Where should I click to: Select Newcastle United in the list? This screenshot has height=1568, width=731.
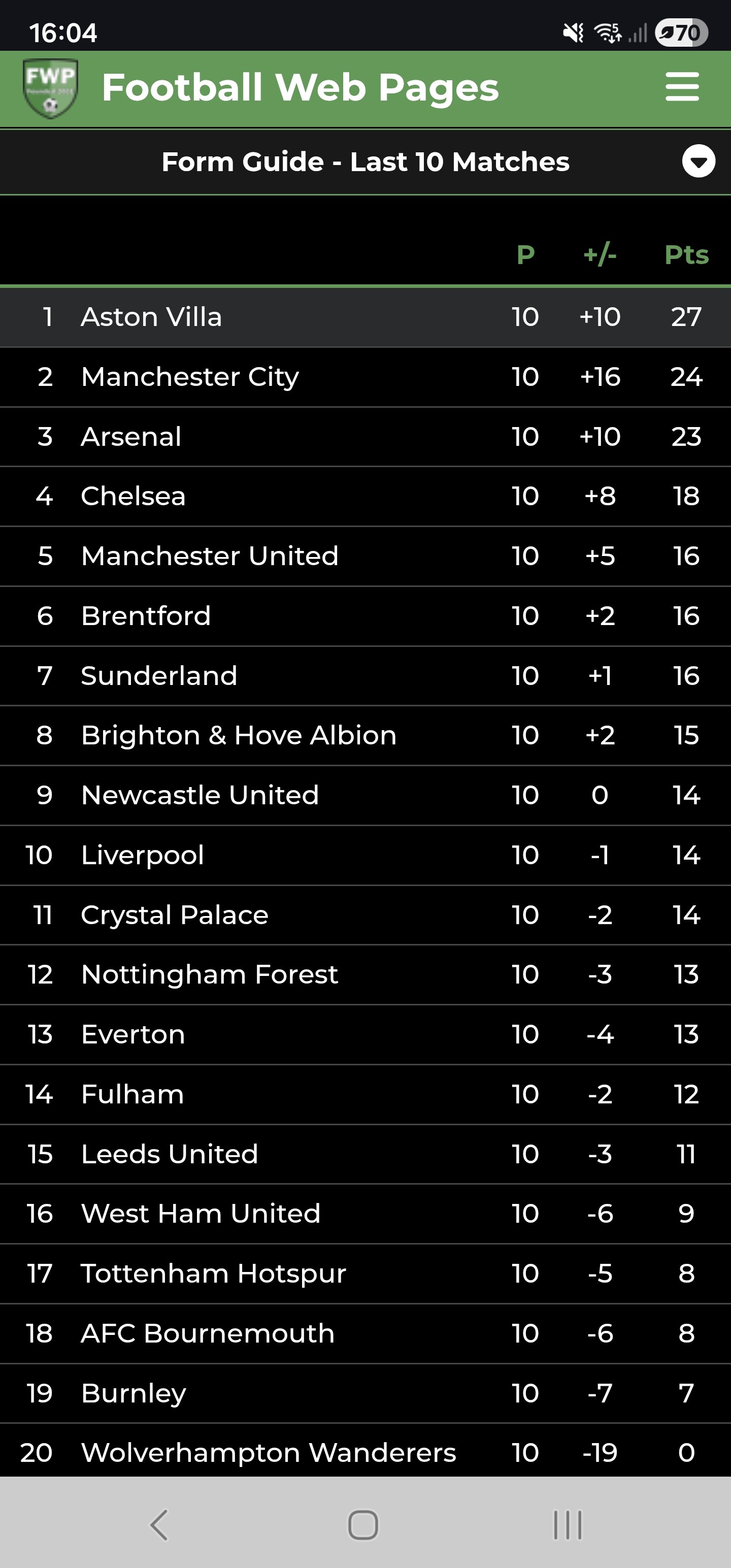[x=200, y=795]
